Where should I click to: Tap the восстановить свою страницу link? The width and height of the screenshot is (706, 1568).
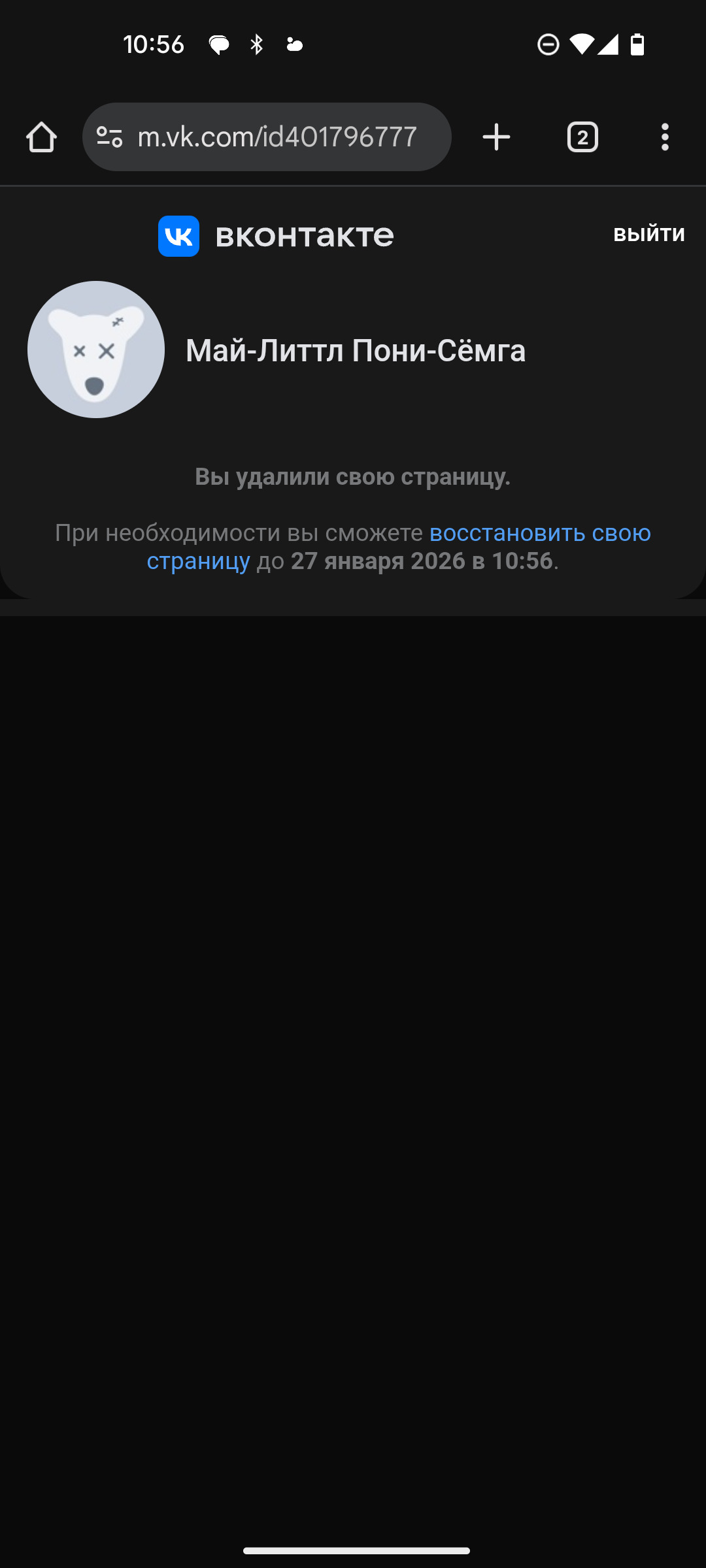(x=539, y=533)
